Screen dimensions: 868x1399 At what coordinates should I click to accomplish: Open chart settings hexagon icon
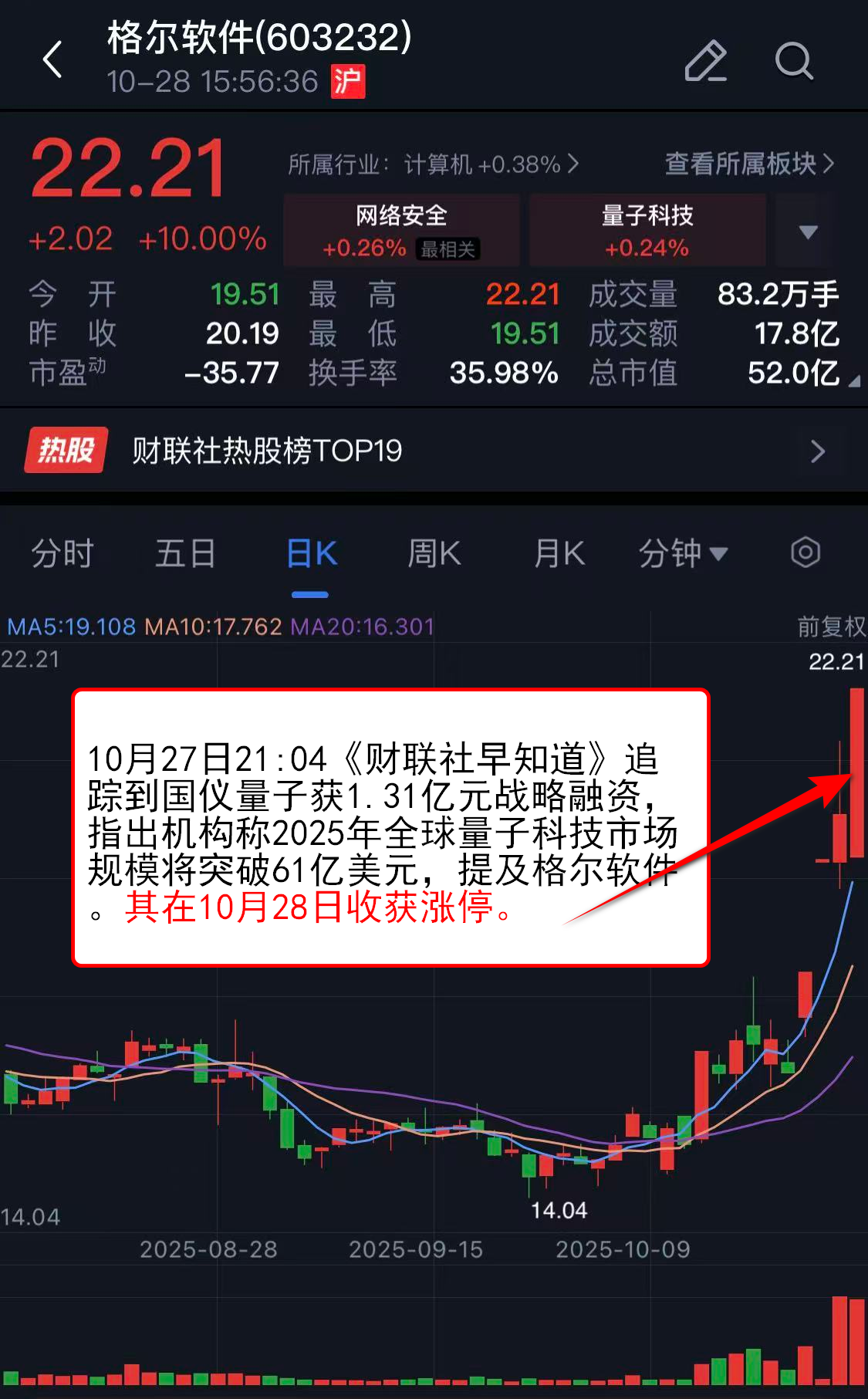click(x=805, y=553)
